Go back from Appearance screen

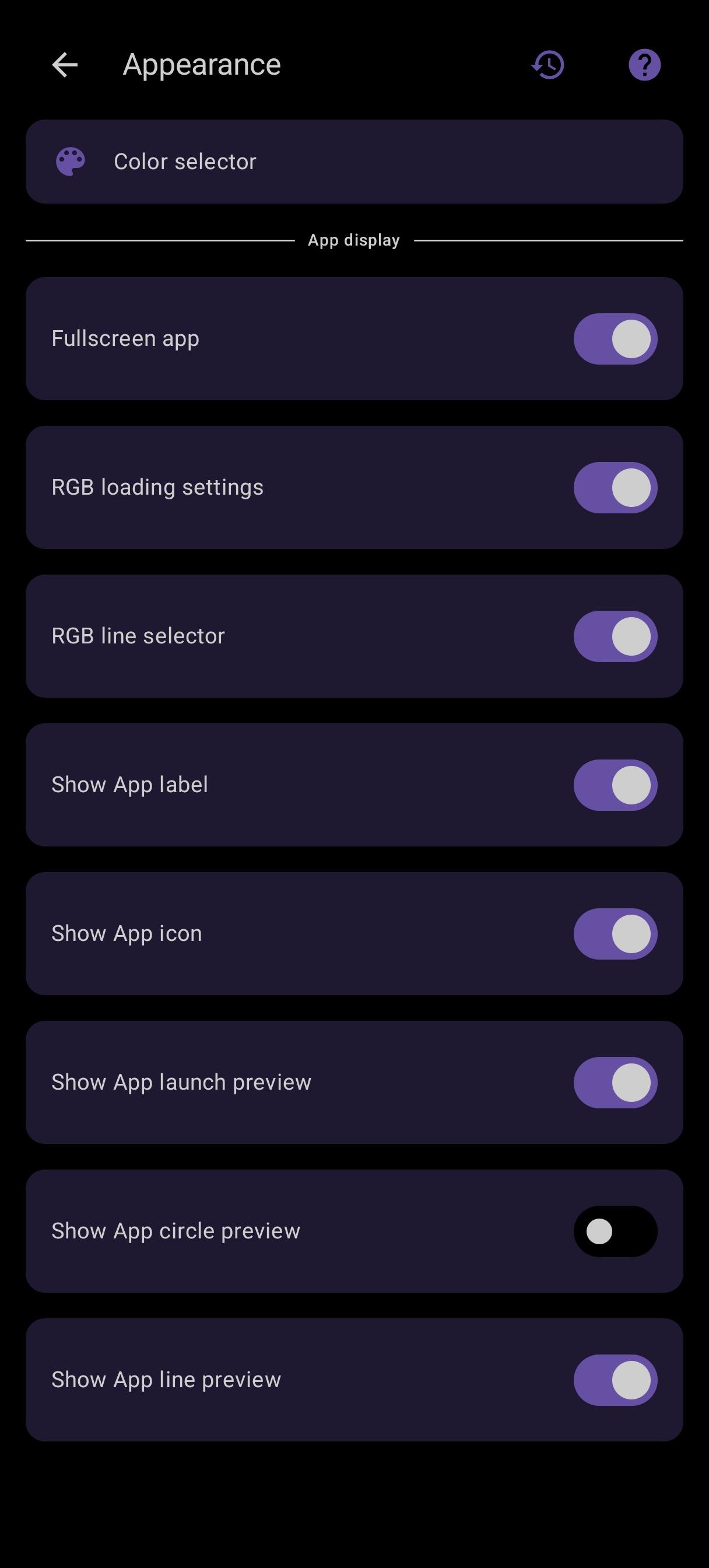click(65, 65)
